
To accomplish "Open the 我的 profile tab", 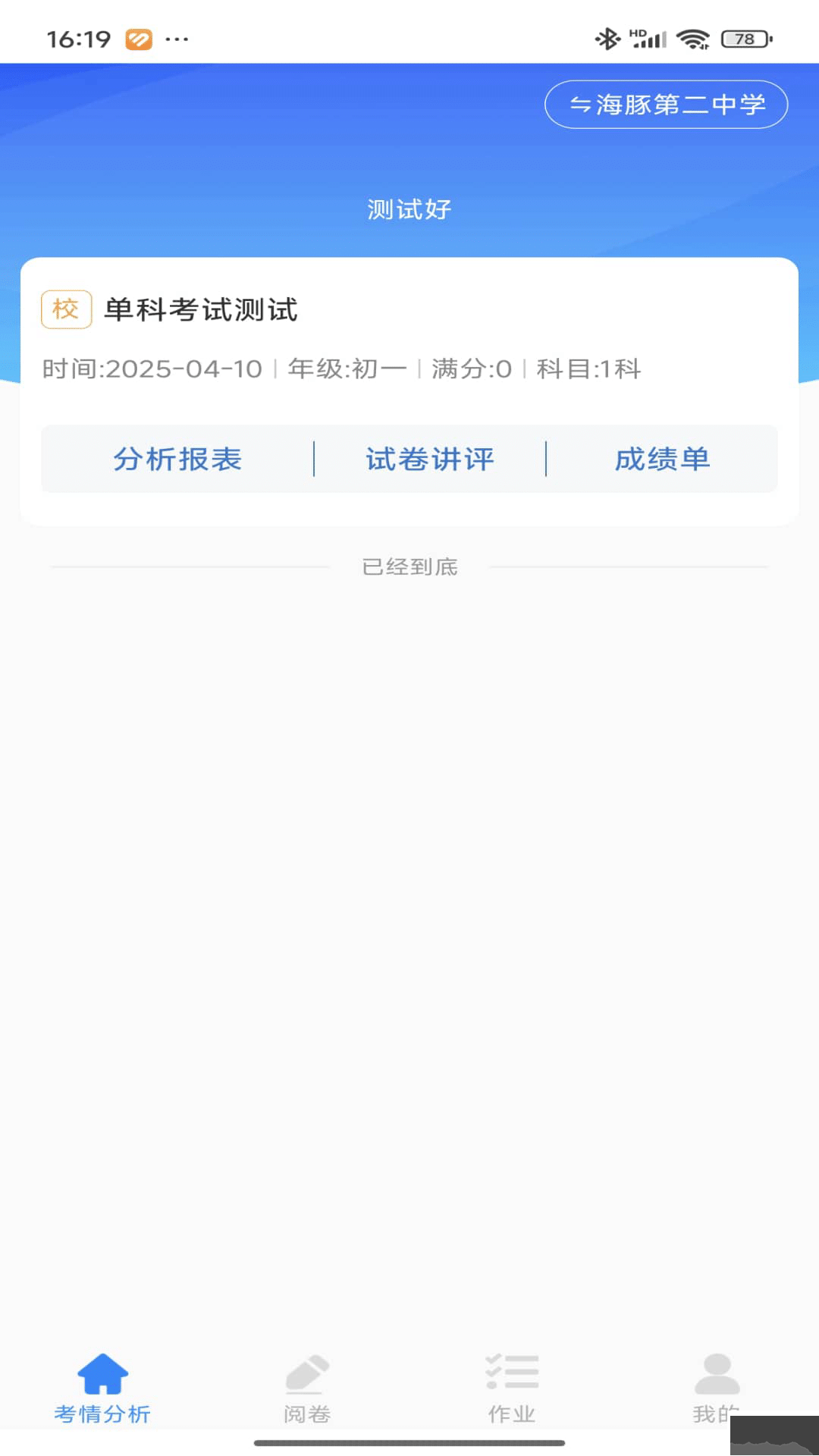I will 716,1389.
